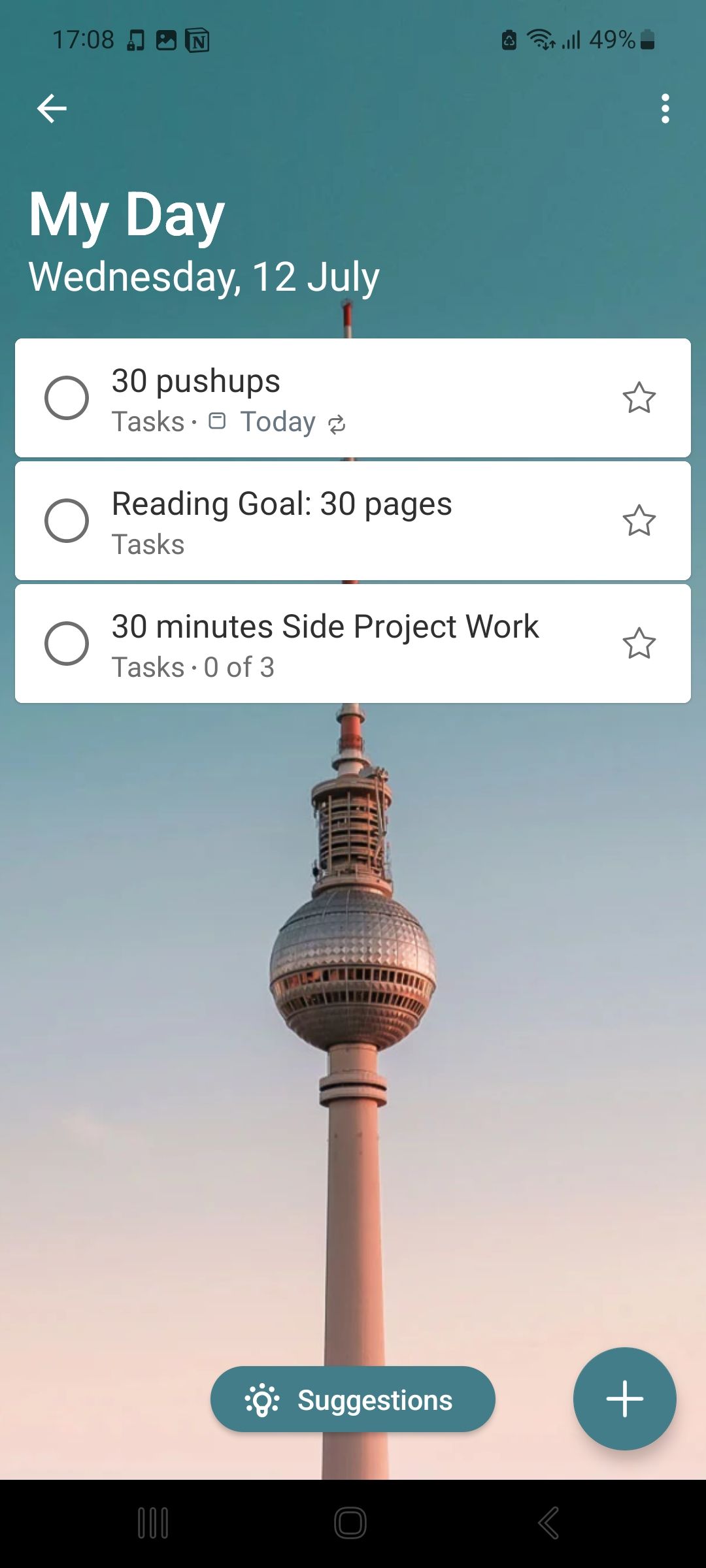Open the recent apps view
706x1568 pixels.
153,1523
